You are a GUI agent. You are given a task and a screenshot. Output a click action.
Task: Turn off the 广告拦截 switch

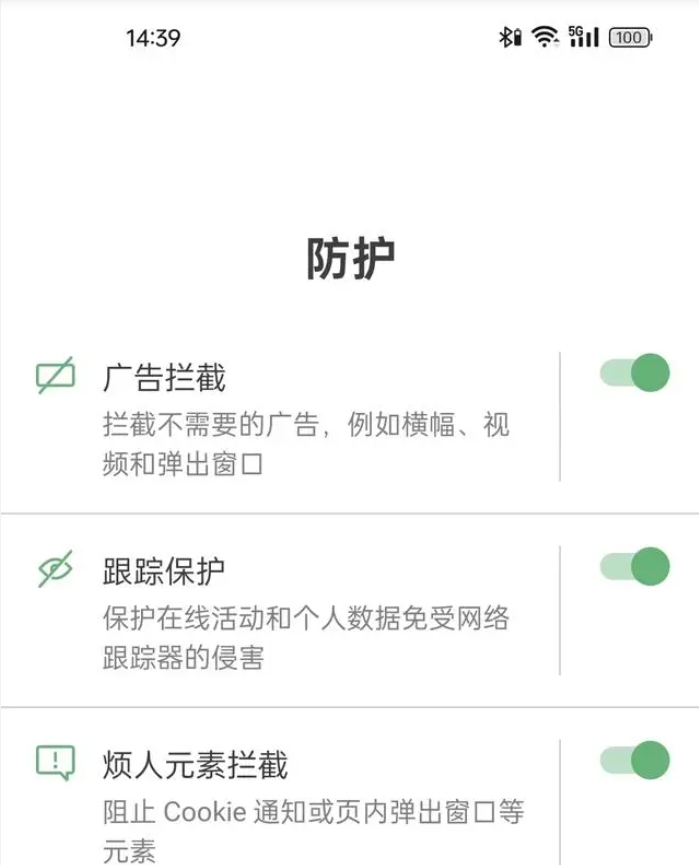point(634,373)
